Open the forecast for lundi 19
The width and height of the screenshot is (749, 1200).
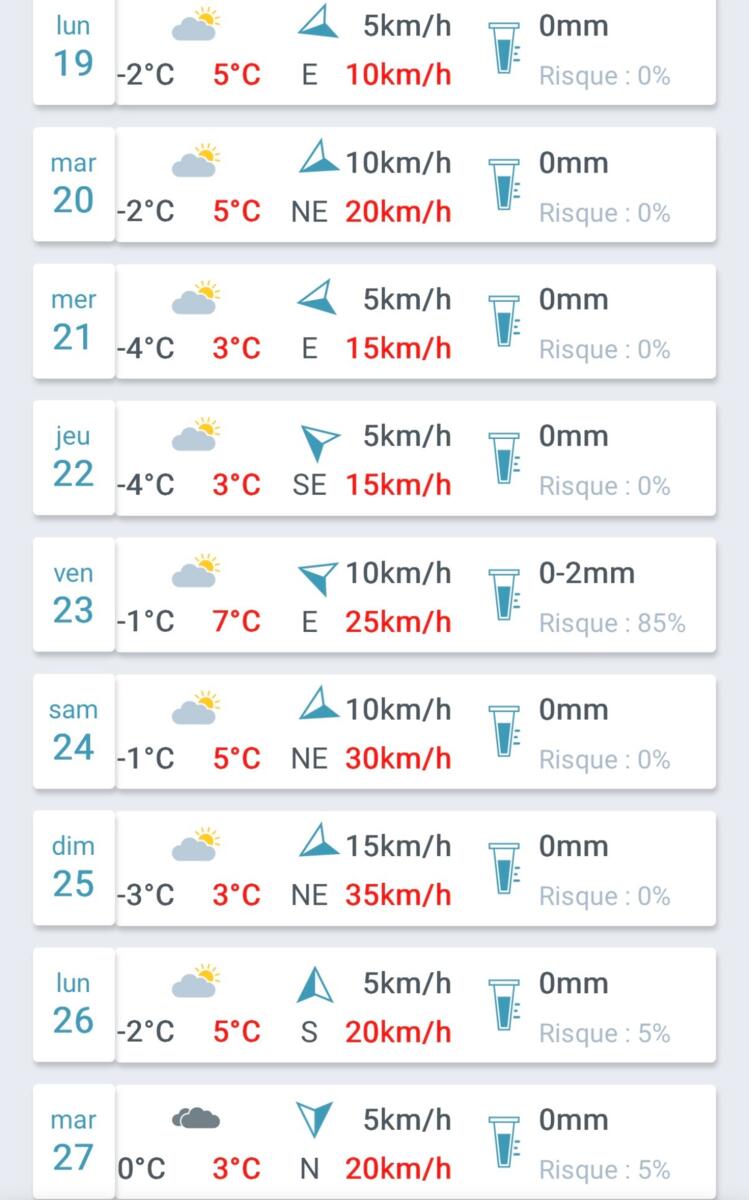click(374, 50)
